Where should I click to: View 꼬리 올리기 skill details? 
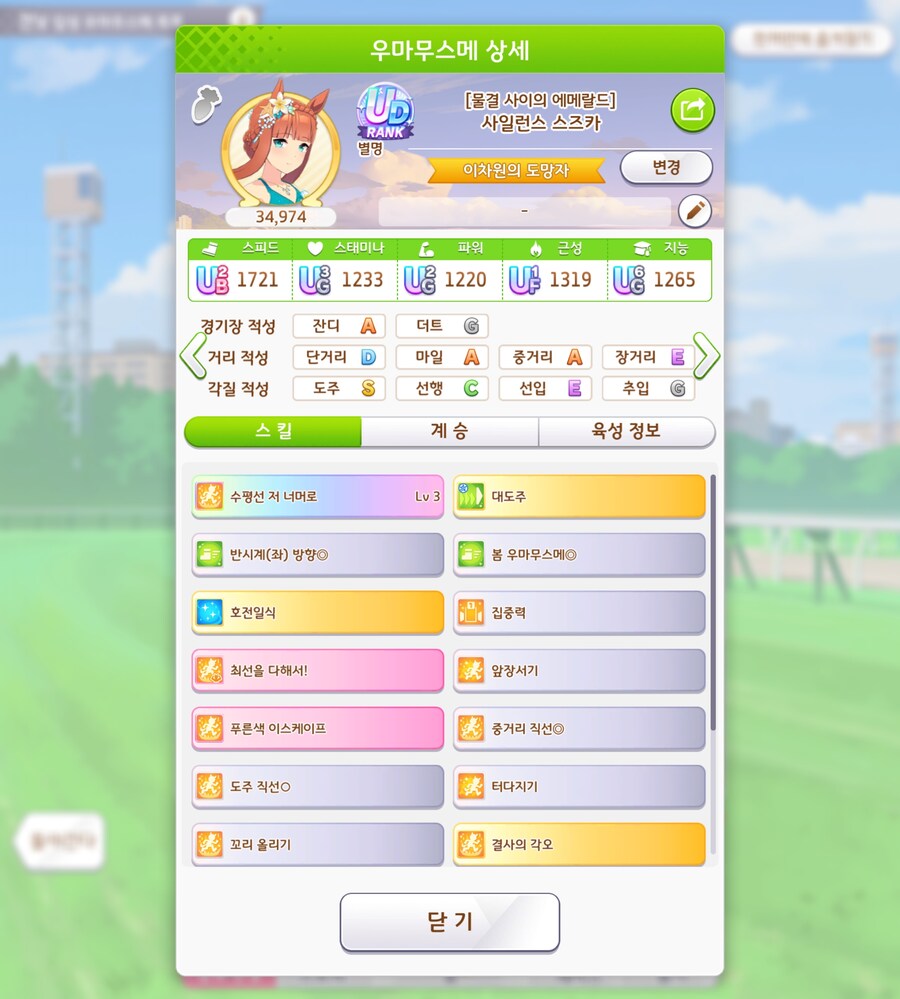(317, 844)
